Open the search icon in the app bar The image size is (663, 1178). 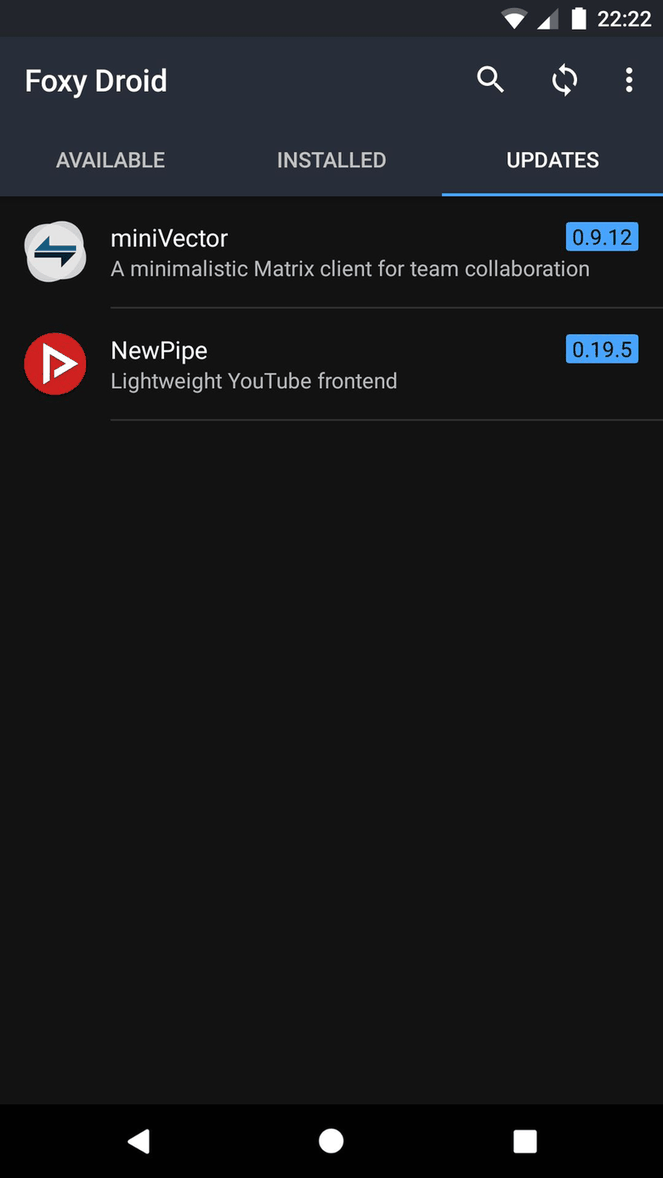(490, 80)
